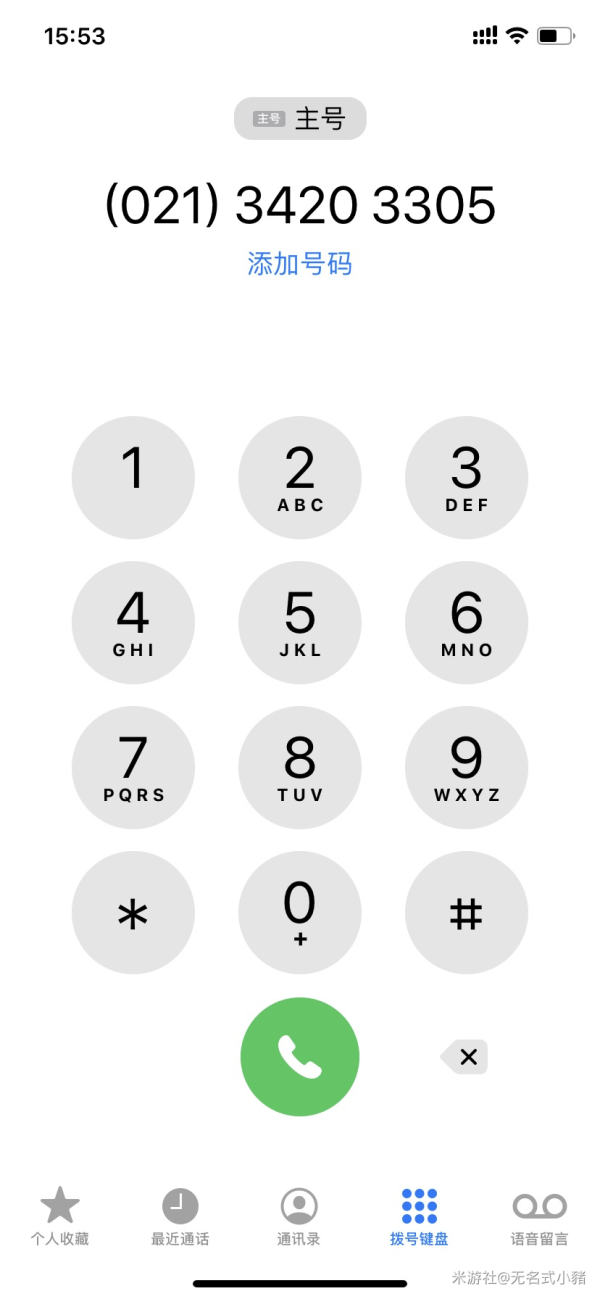Tap the 9 (WXYZ) key
Screen dimensions: 600x1299
coord(466,767)
